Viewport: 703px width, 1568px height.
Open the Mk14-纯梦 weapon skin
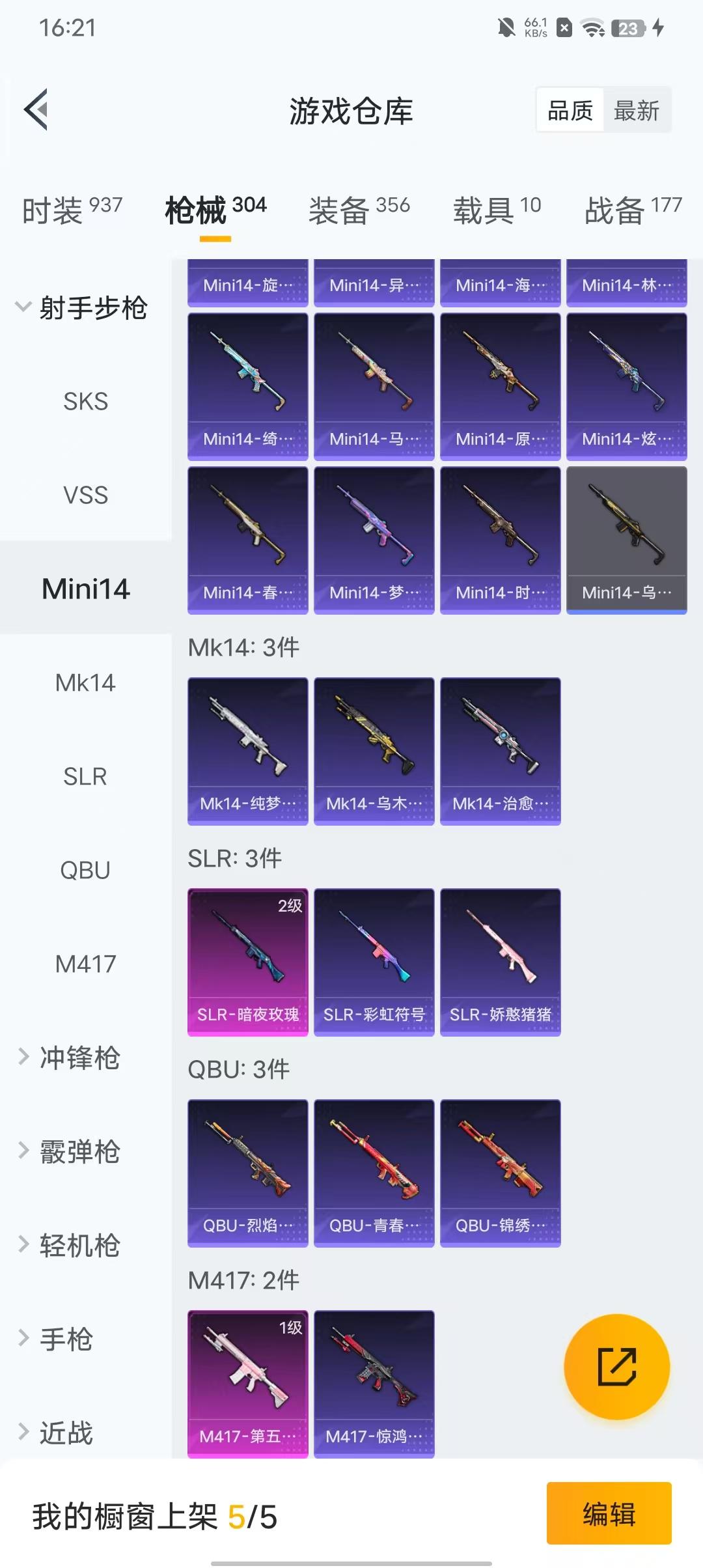[247, 750]
